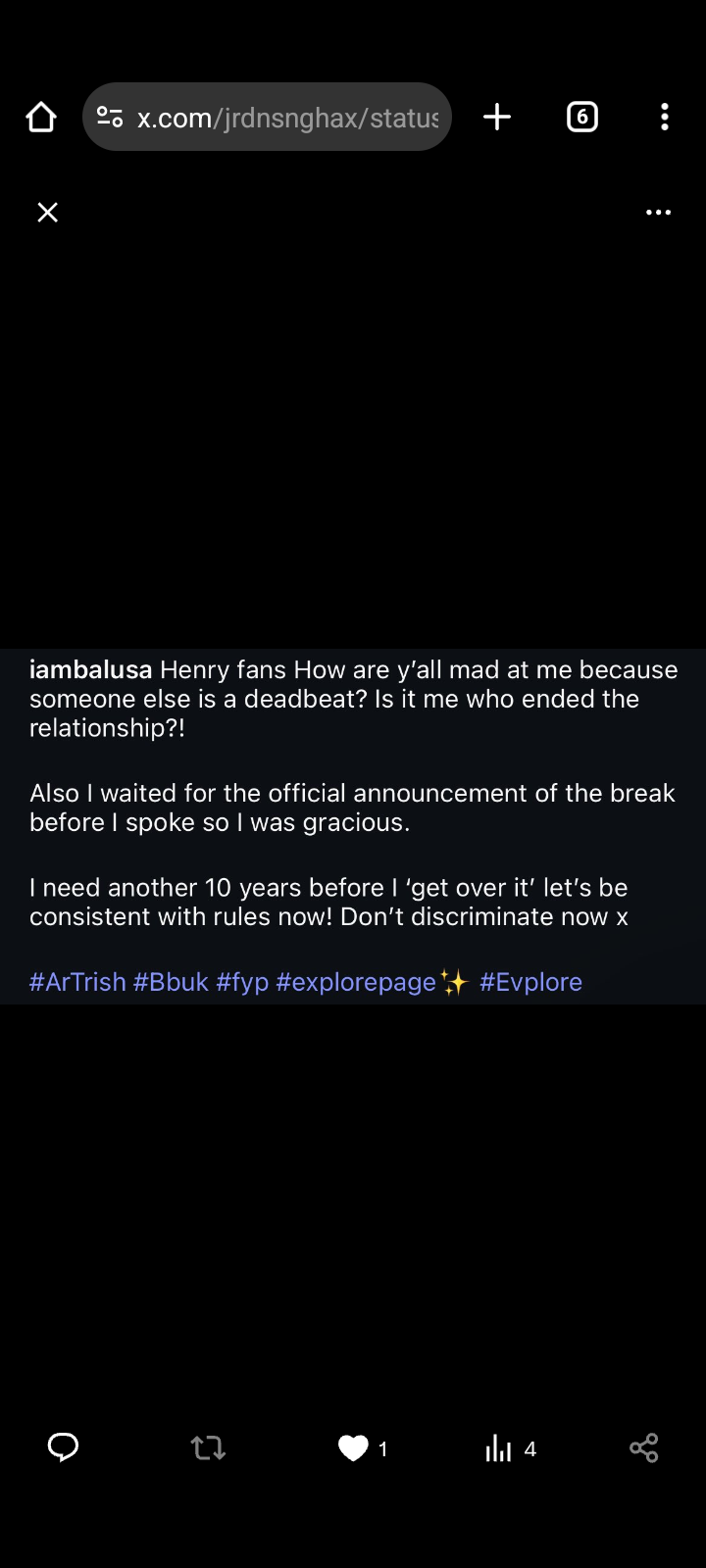
Task: Open the #fyp hashtag
Action: pyautogui.click(x=242, y=982)
